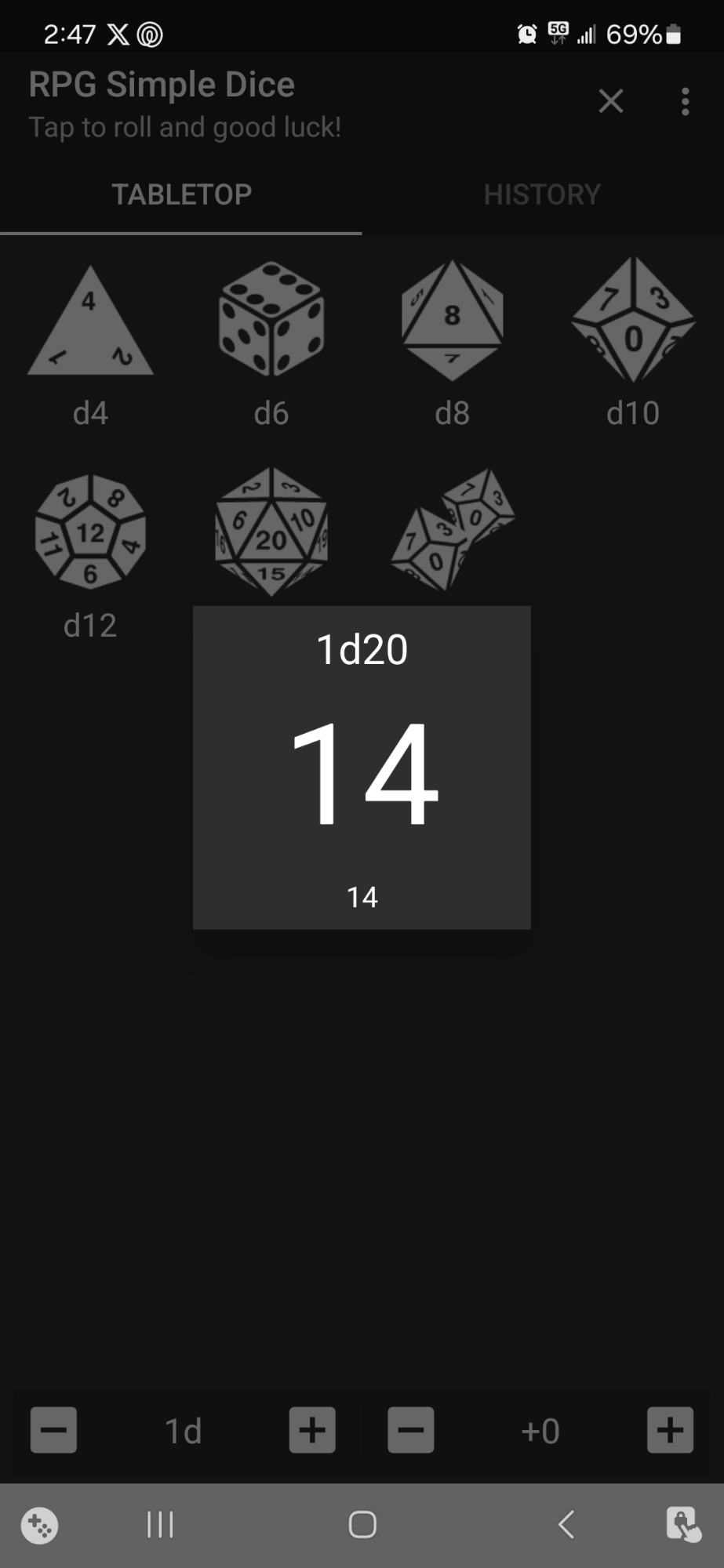Decrease the number of dice below 1d
This screenshot has height=1568, width=724.
53,1430
